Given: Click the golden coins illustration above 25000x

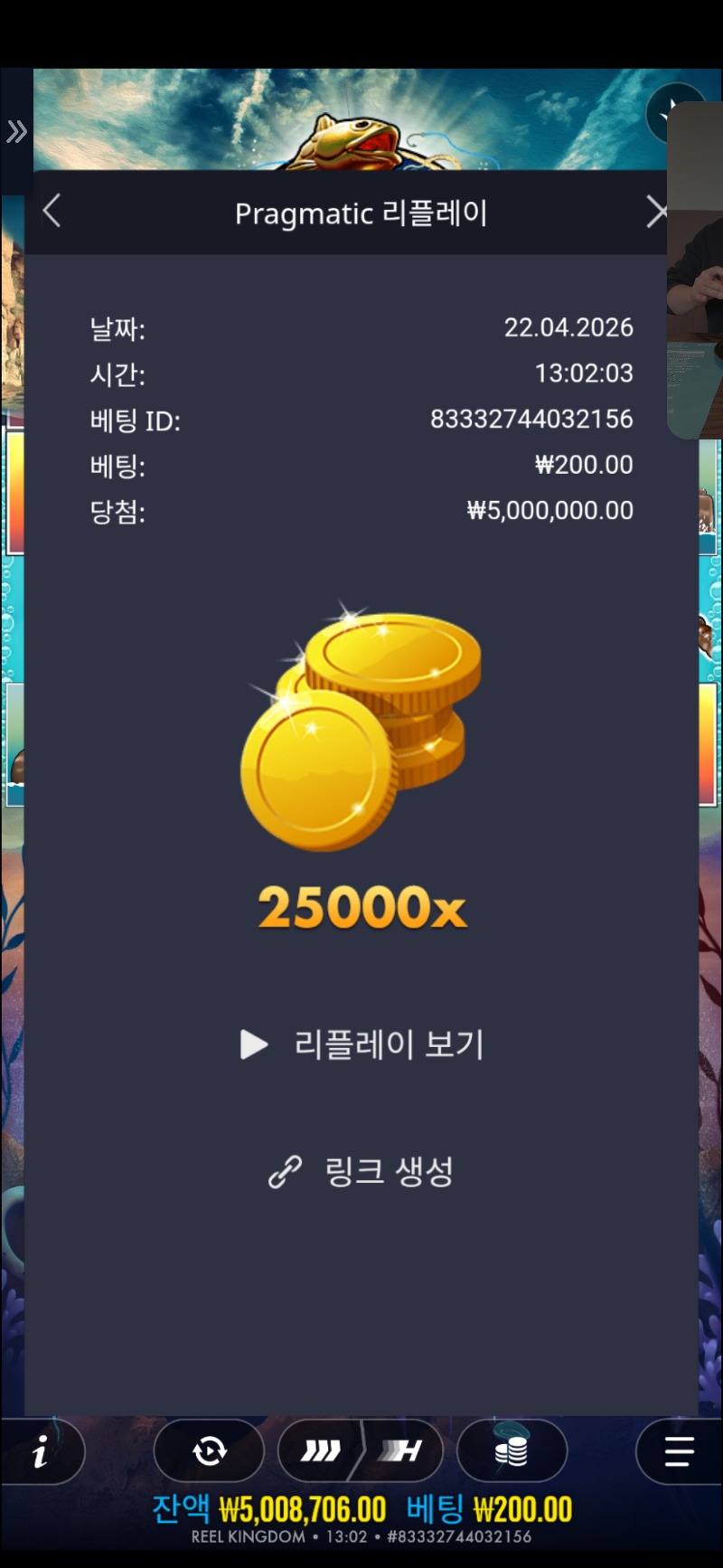Looking at the screenshot, I should [361, 732].
